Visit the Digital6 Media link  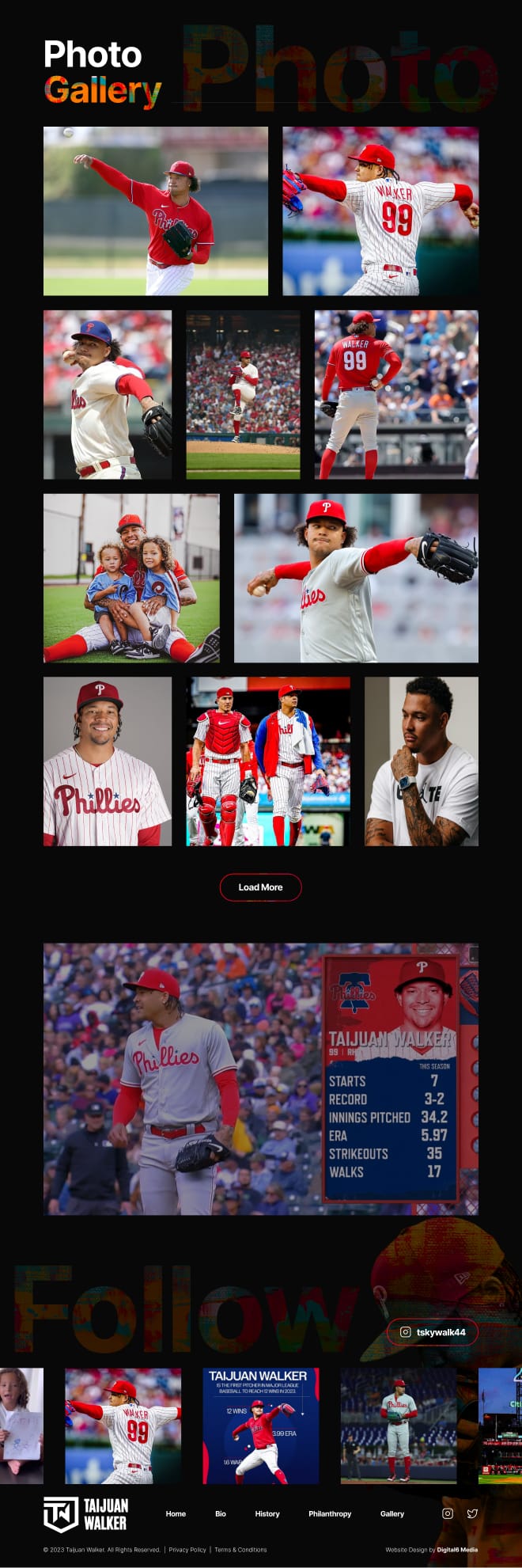(458, 1550)
